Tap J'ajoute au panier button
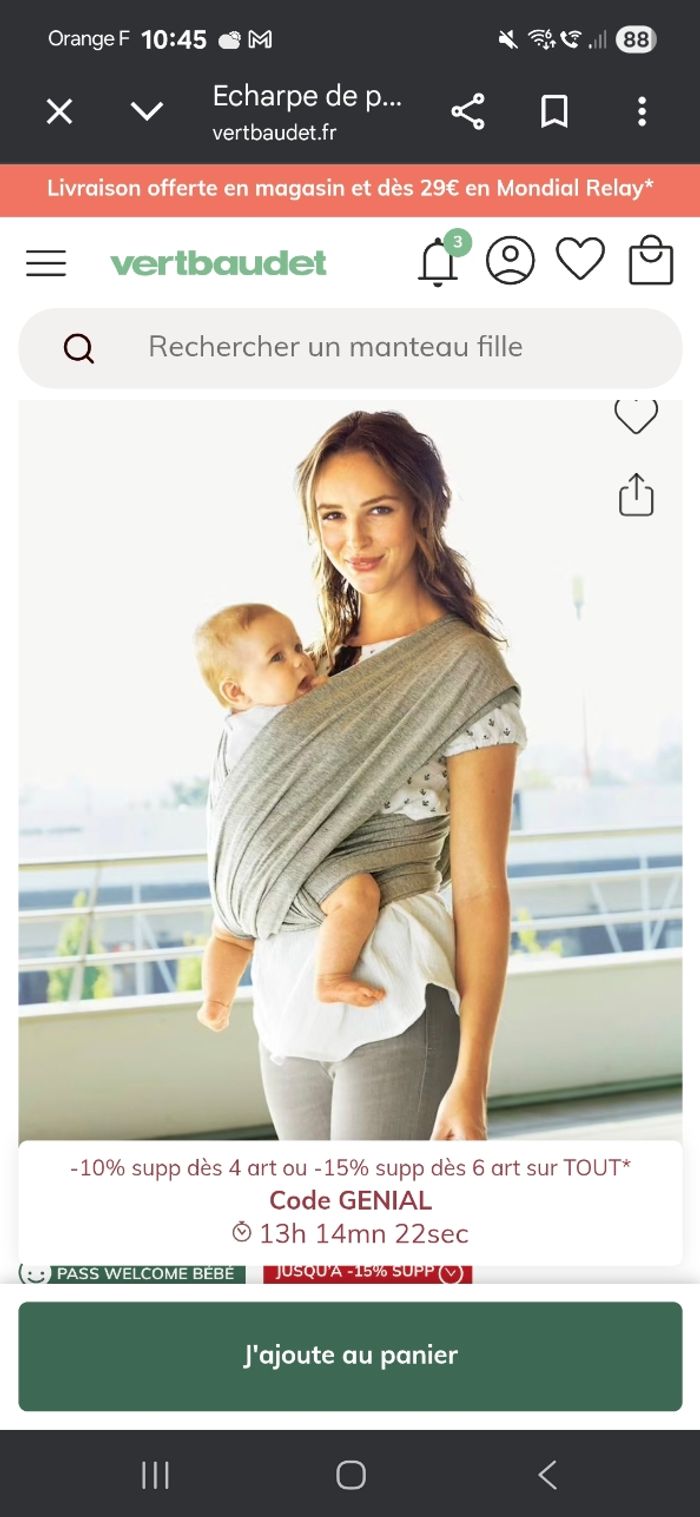The width and height of the screenshot is (700, 1517). coord(350,1355)
